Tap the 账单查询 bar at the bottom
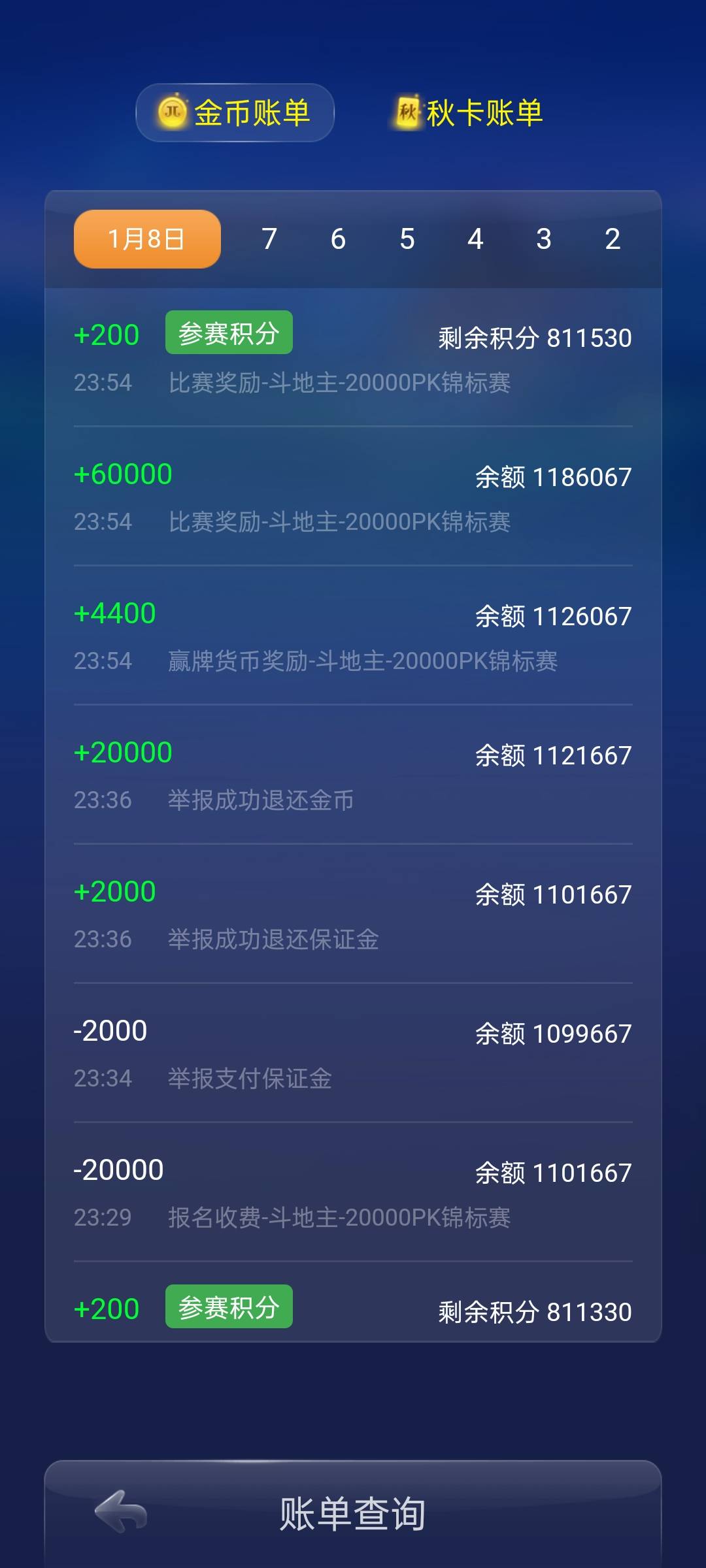This screenshot has height=1568, width=706. [x=353, y=1516]
